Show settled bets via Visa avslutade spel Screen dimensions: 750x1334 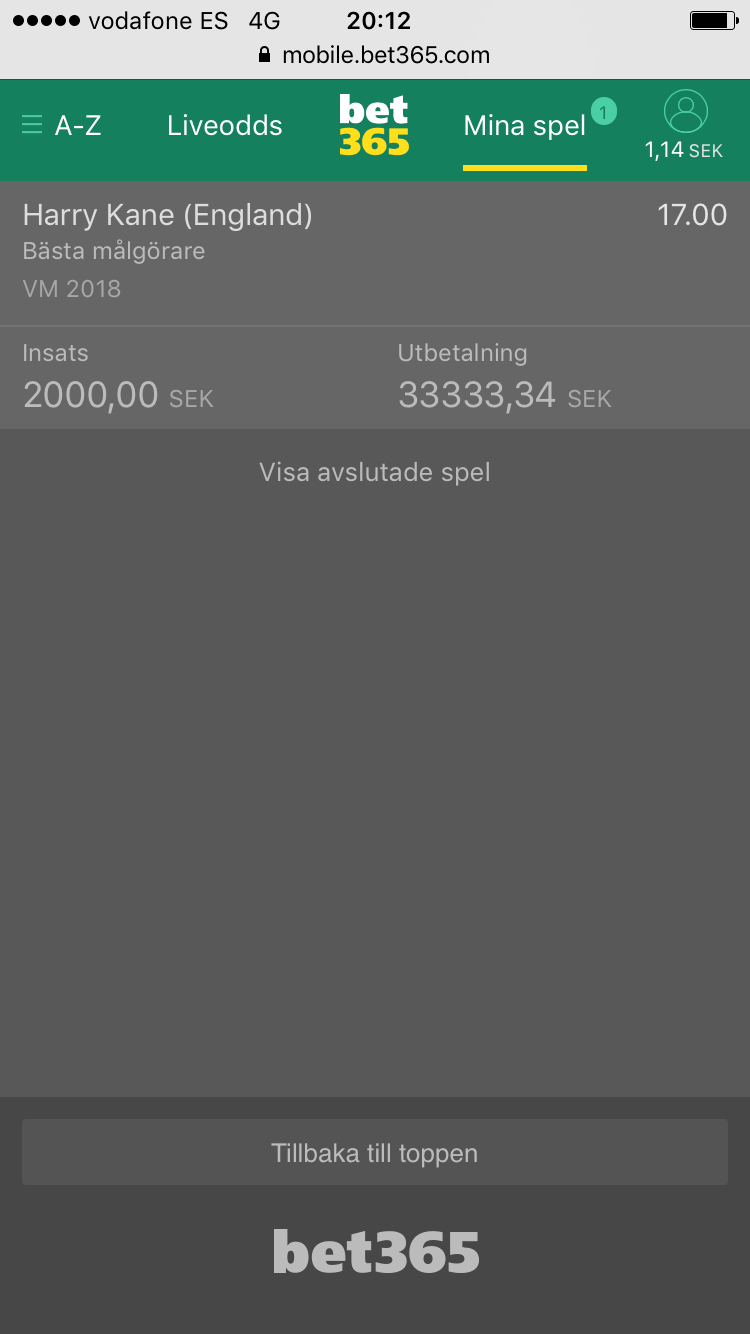[375, 472]
